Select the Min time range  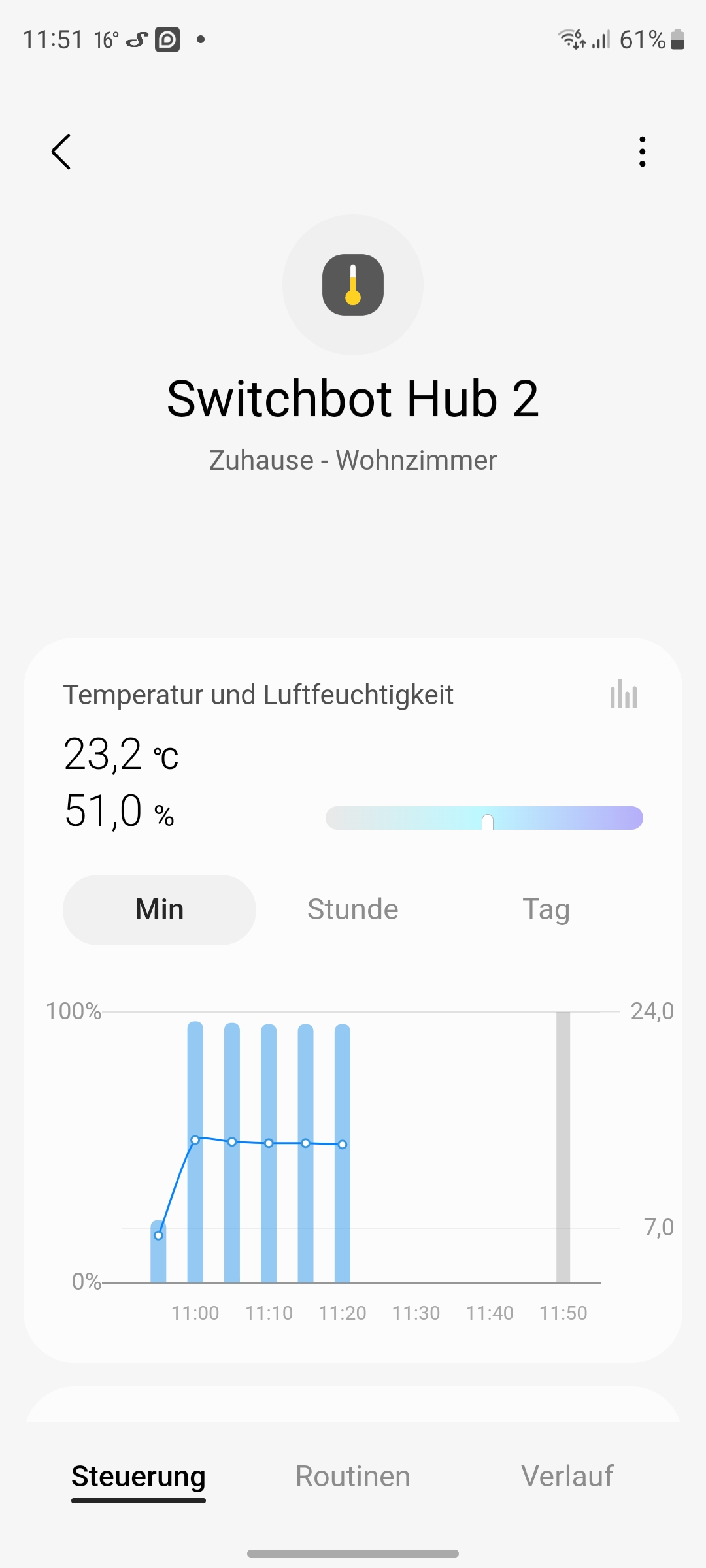coord(160,909)
